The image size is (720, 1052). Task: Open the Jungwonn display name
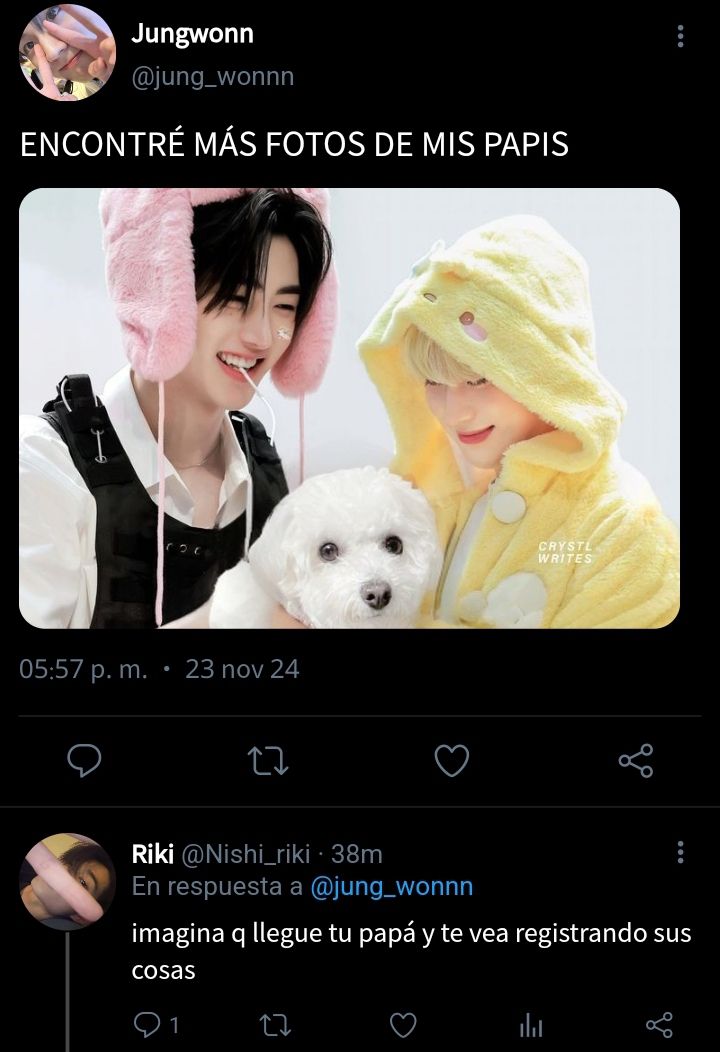point(192,34)
